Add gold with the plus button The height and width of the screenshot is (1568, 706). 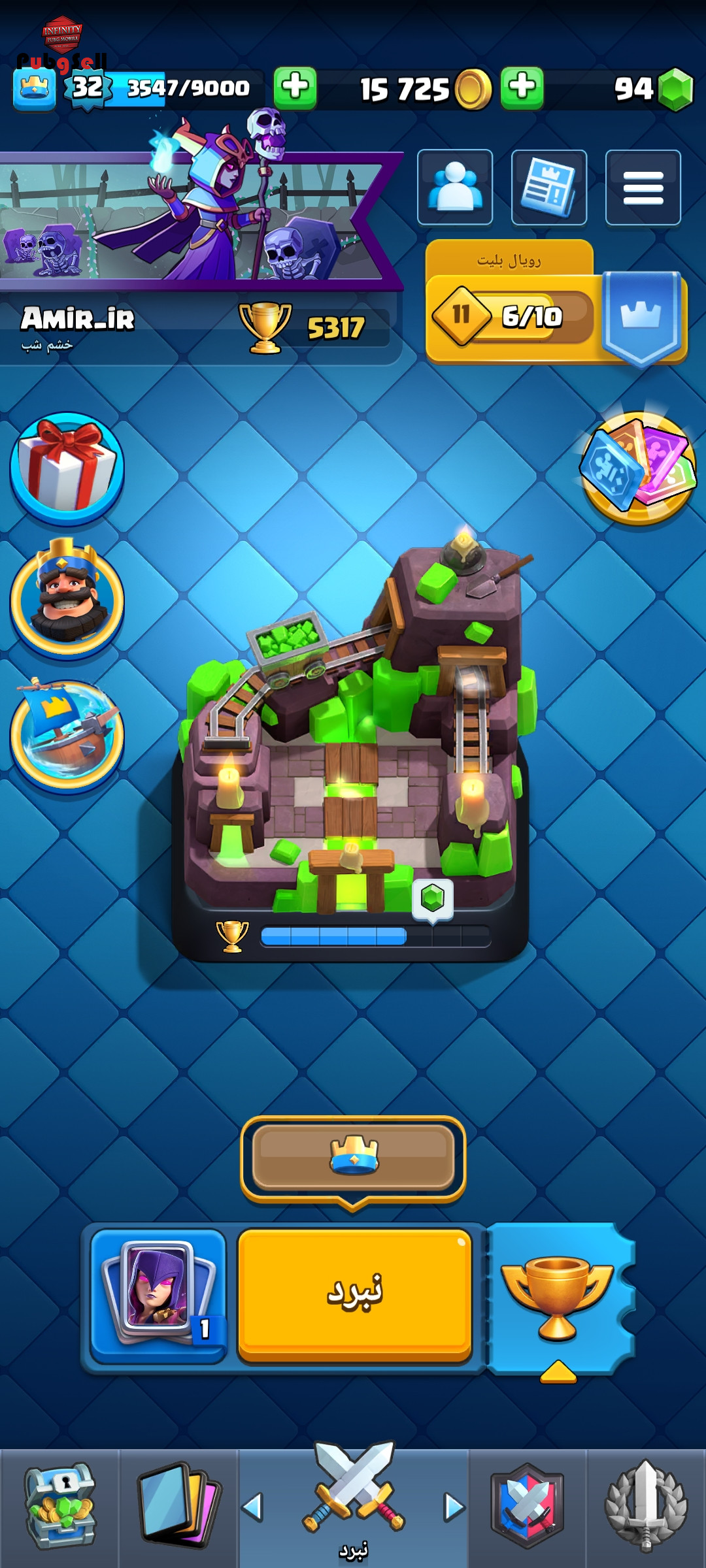(522, 88)
